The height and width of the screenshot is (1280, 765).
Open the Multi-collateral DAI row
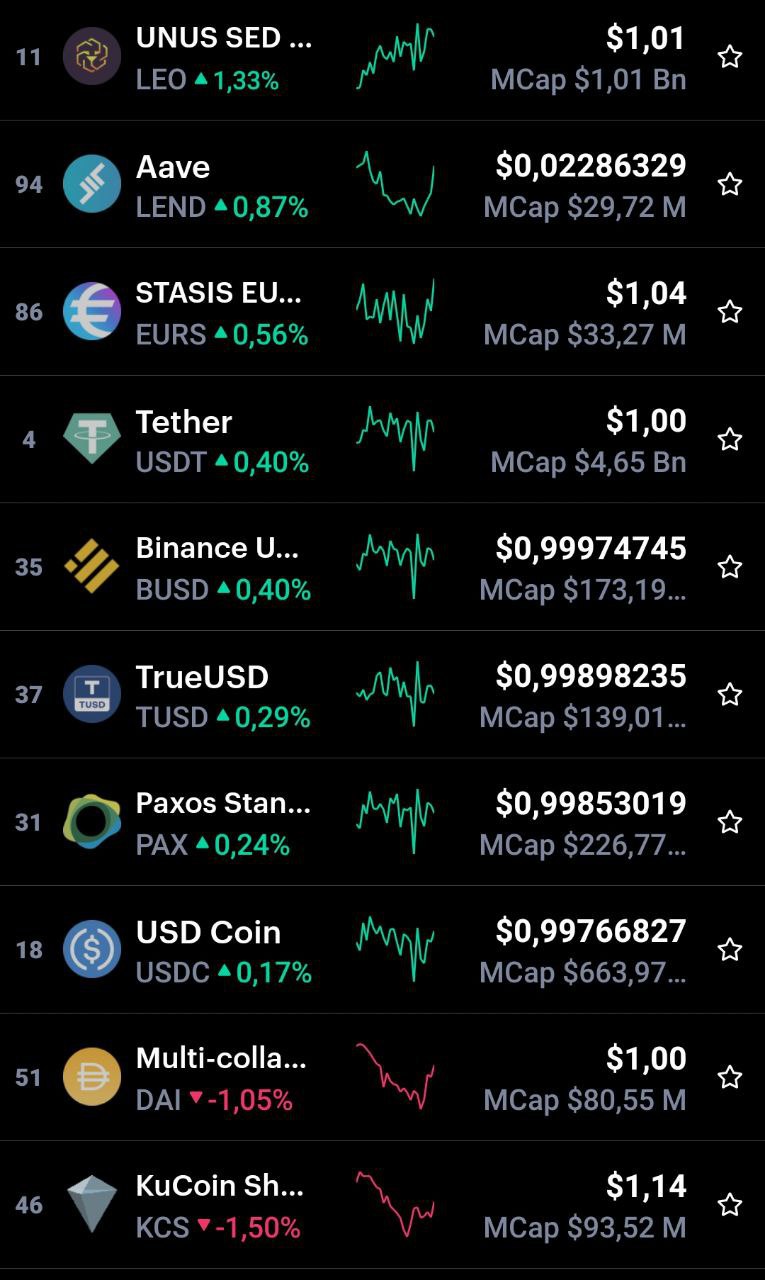pyautogui.click(x=382, y=1077)
